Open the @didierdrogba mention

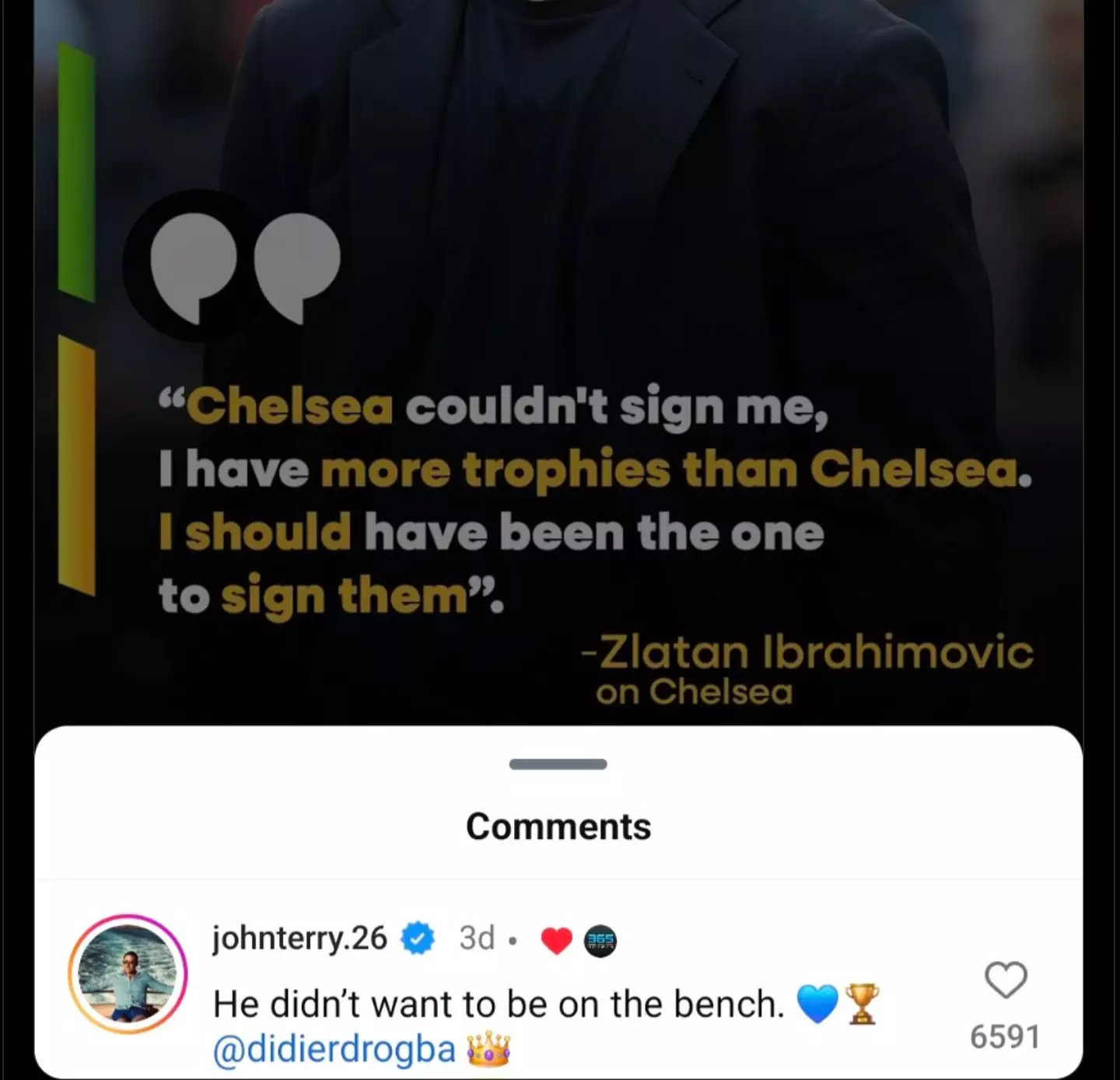[334, 1050]
